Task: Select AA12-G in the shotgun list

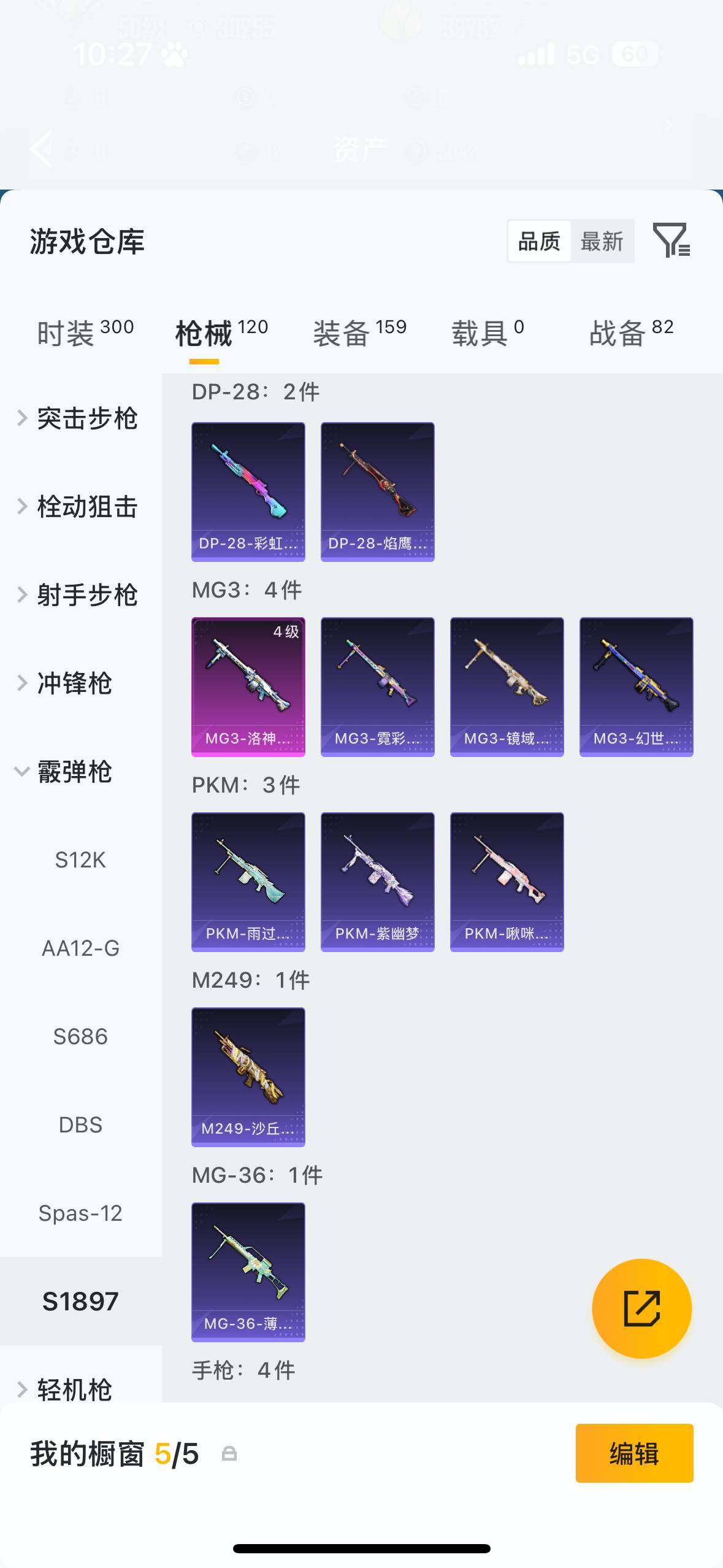Action: (x=80, y=948)
